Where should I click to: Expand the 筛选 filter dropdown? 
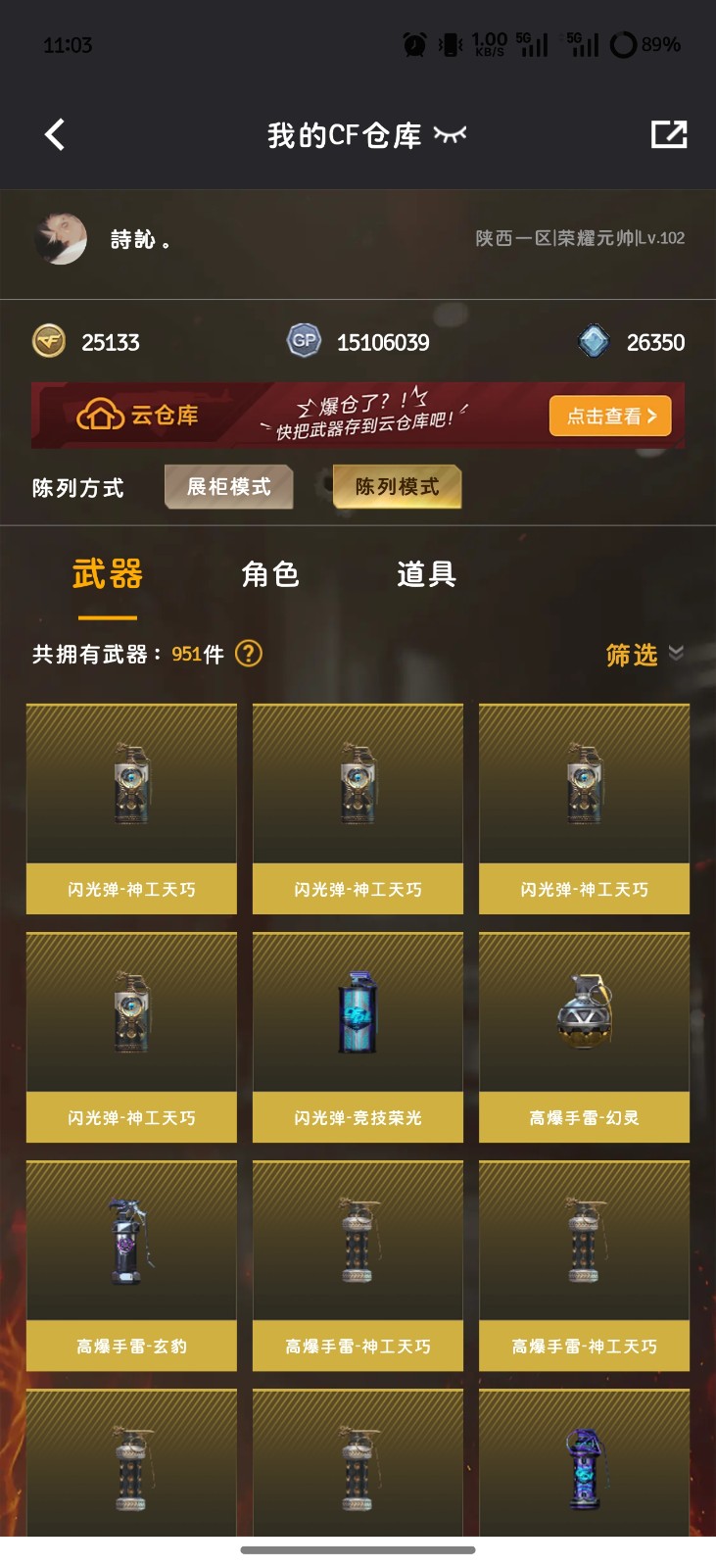tap(644, 654)
